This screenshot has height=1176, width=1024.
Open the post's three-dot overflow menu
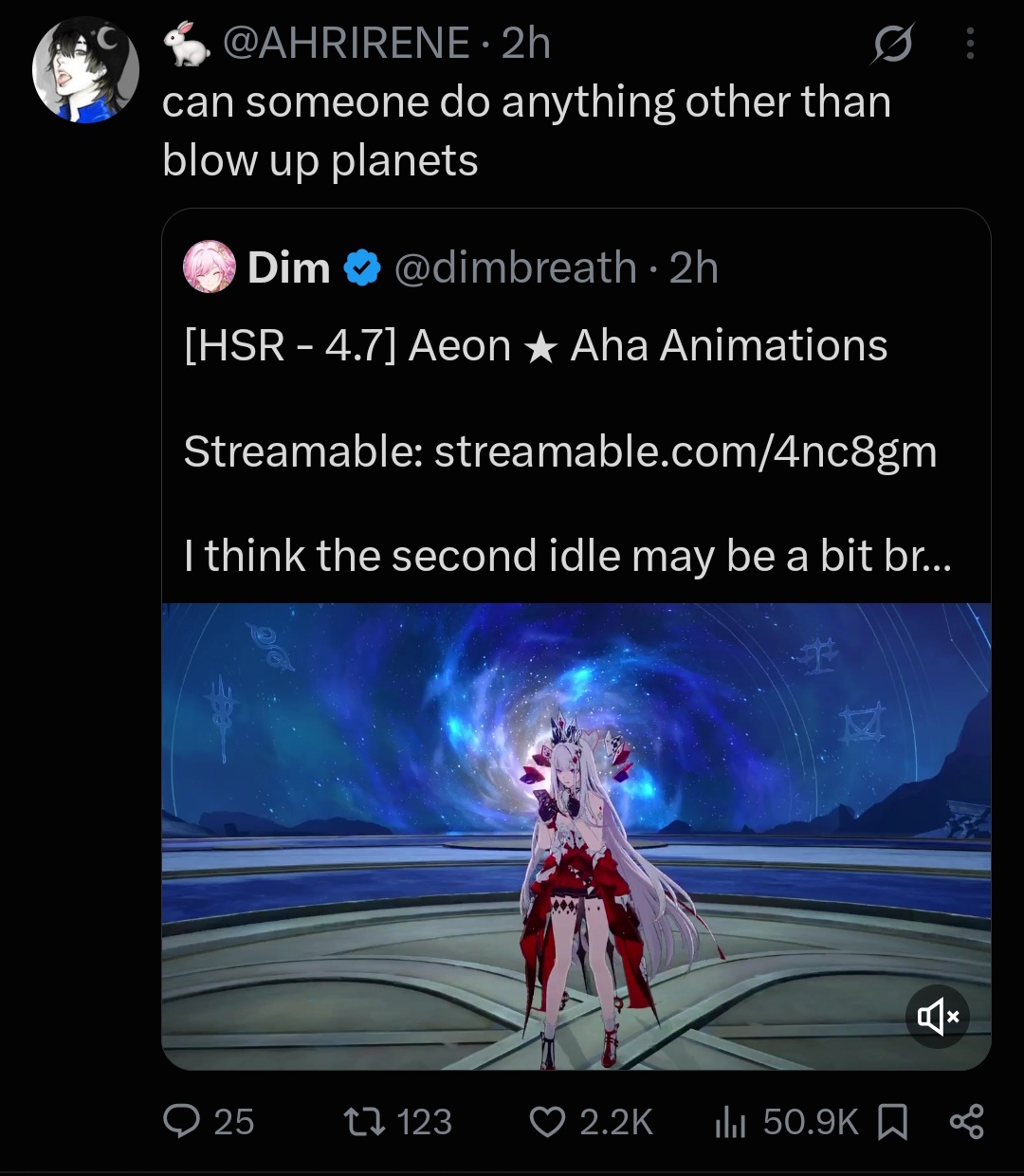click(x=969, y=44)
